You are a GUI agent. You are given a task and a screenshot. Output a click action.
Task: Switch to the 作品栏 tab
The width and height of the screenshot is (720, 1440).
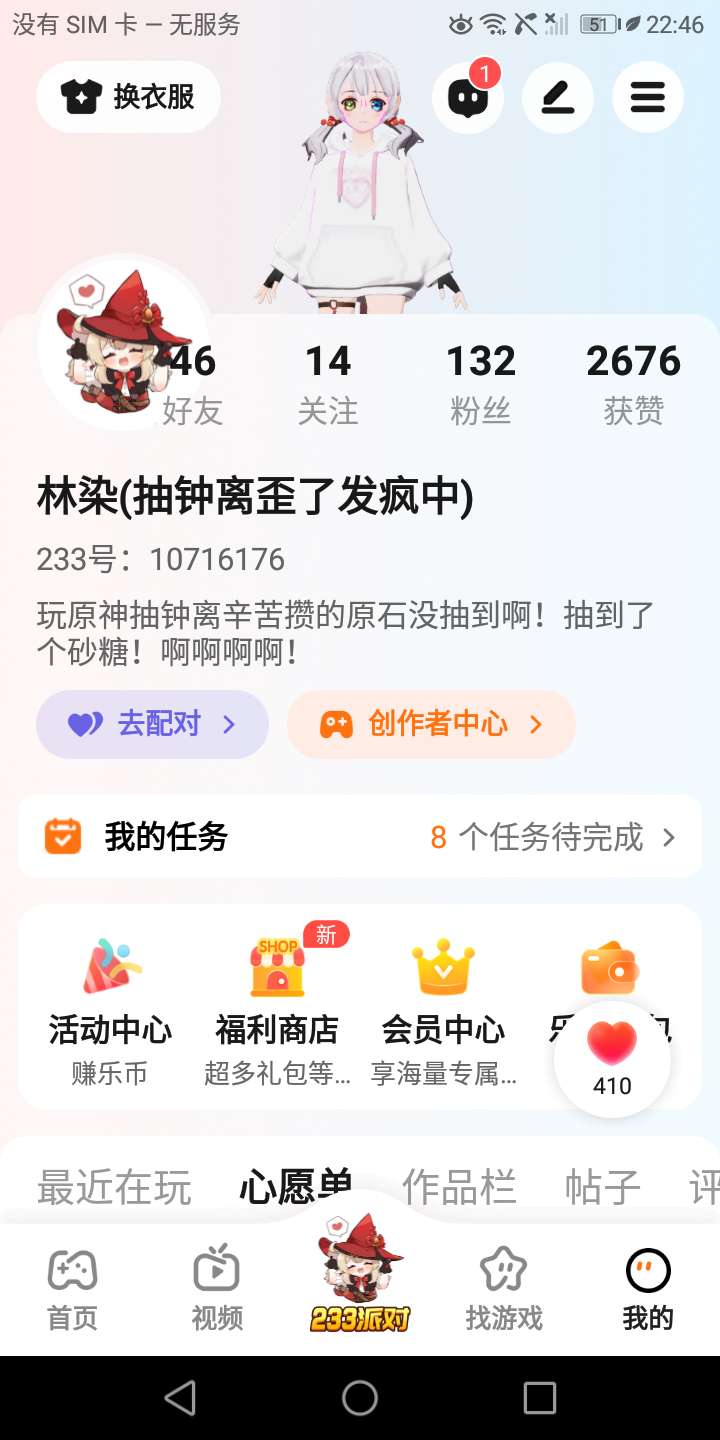459,1188
